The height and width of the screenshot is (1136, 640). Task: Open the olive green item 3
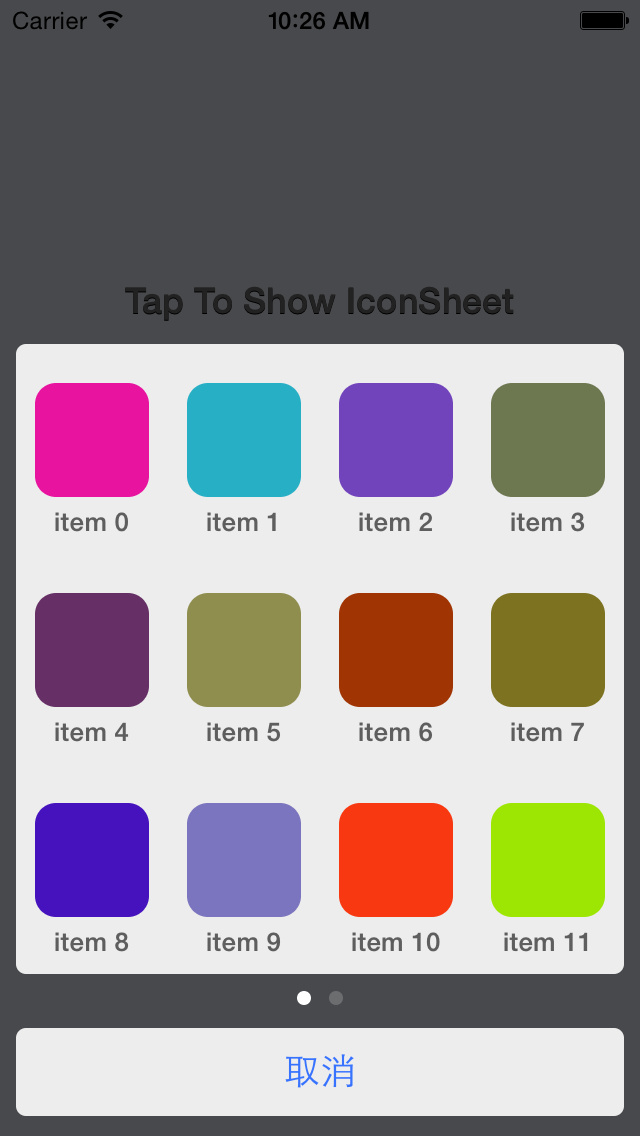pos(548,440)
